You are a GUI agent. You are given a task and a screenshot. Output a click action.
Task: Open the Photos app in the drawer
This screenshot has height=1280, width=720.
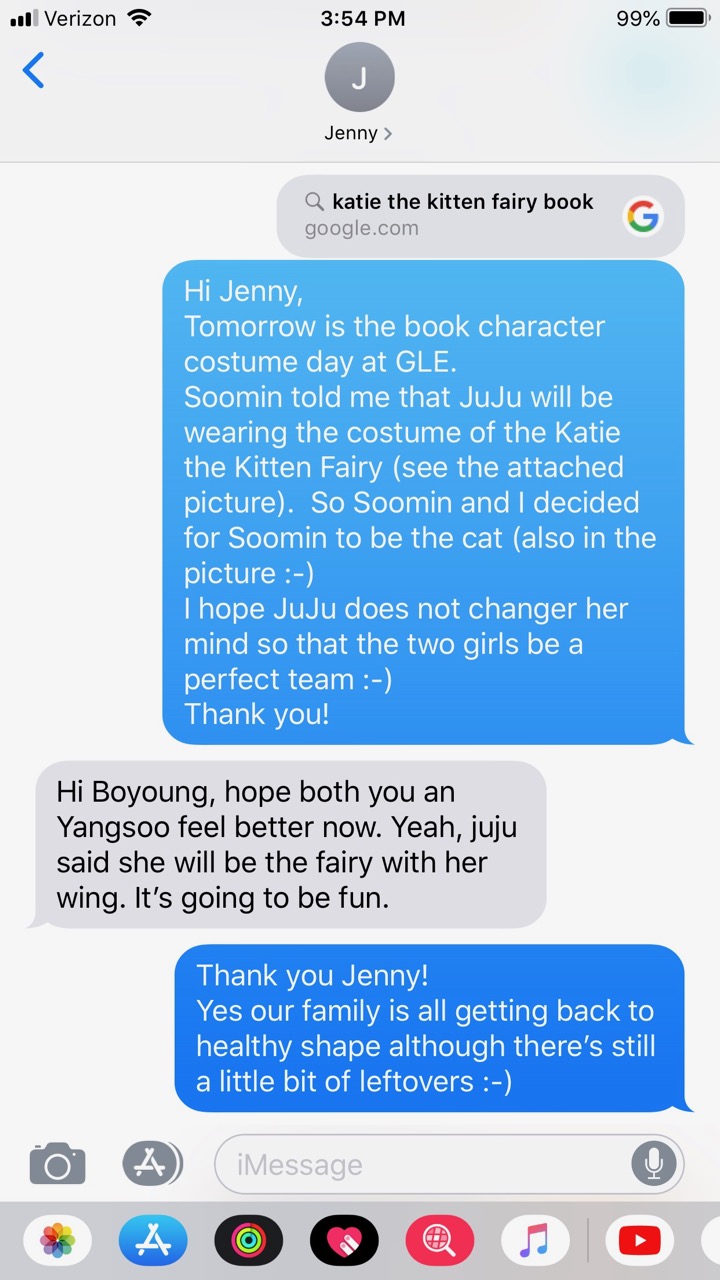(58, 1242)
